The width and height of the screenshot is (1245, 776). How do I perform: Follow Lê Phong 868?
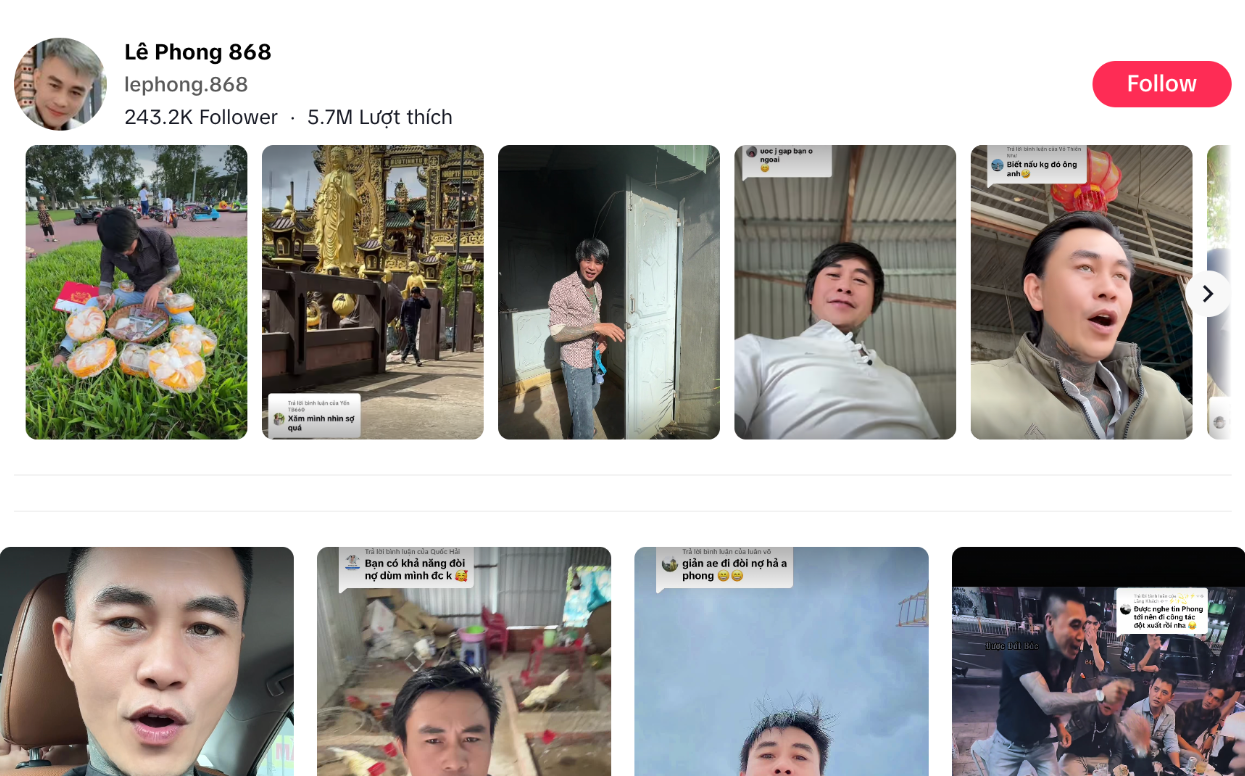click(1161, 84)
